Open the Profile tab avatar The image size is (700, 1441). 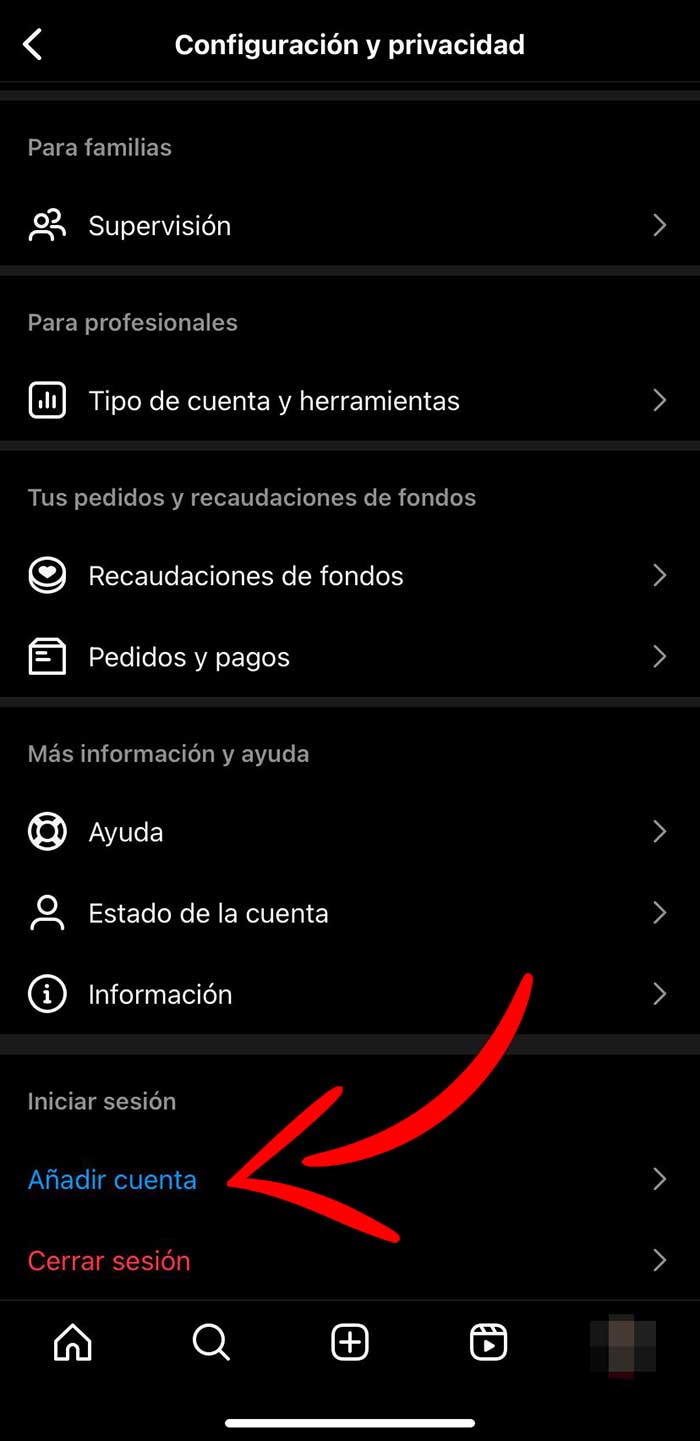622,1343
